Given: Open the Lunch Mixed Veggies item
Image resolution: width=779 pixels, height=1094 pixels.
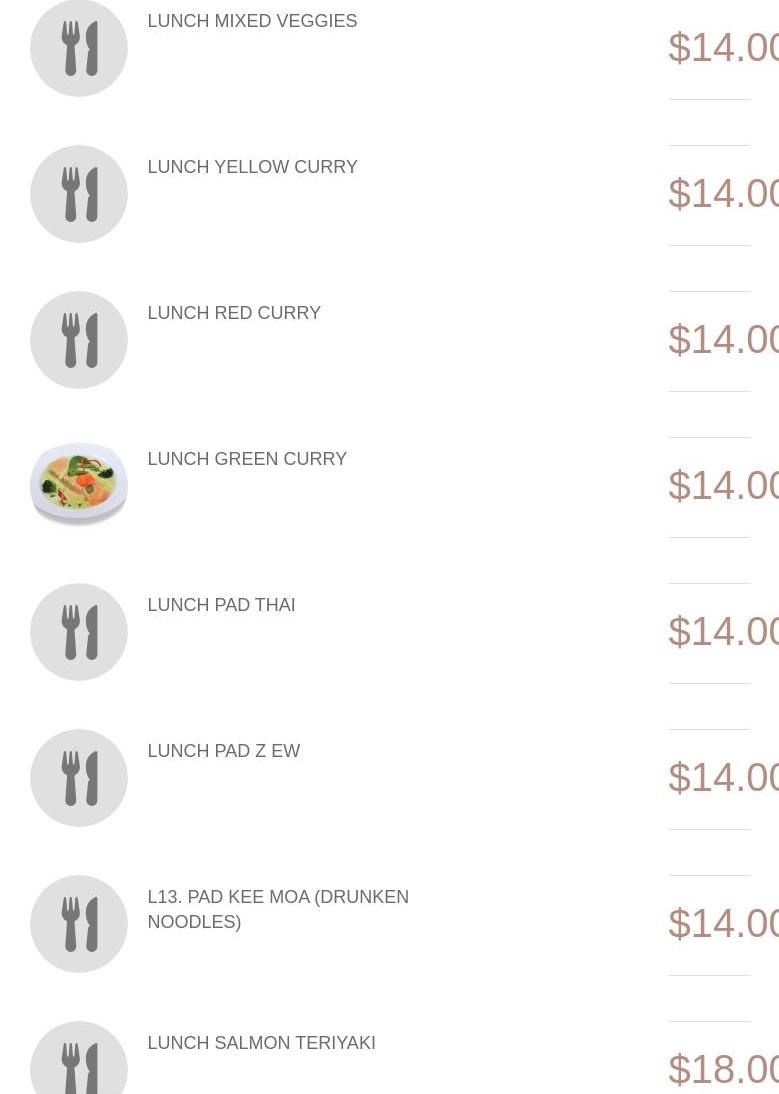Looking at the screenshot, I should pyautogui.click(x=252, y=21).
